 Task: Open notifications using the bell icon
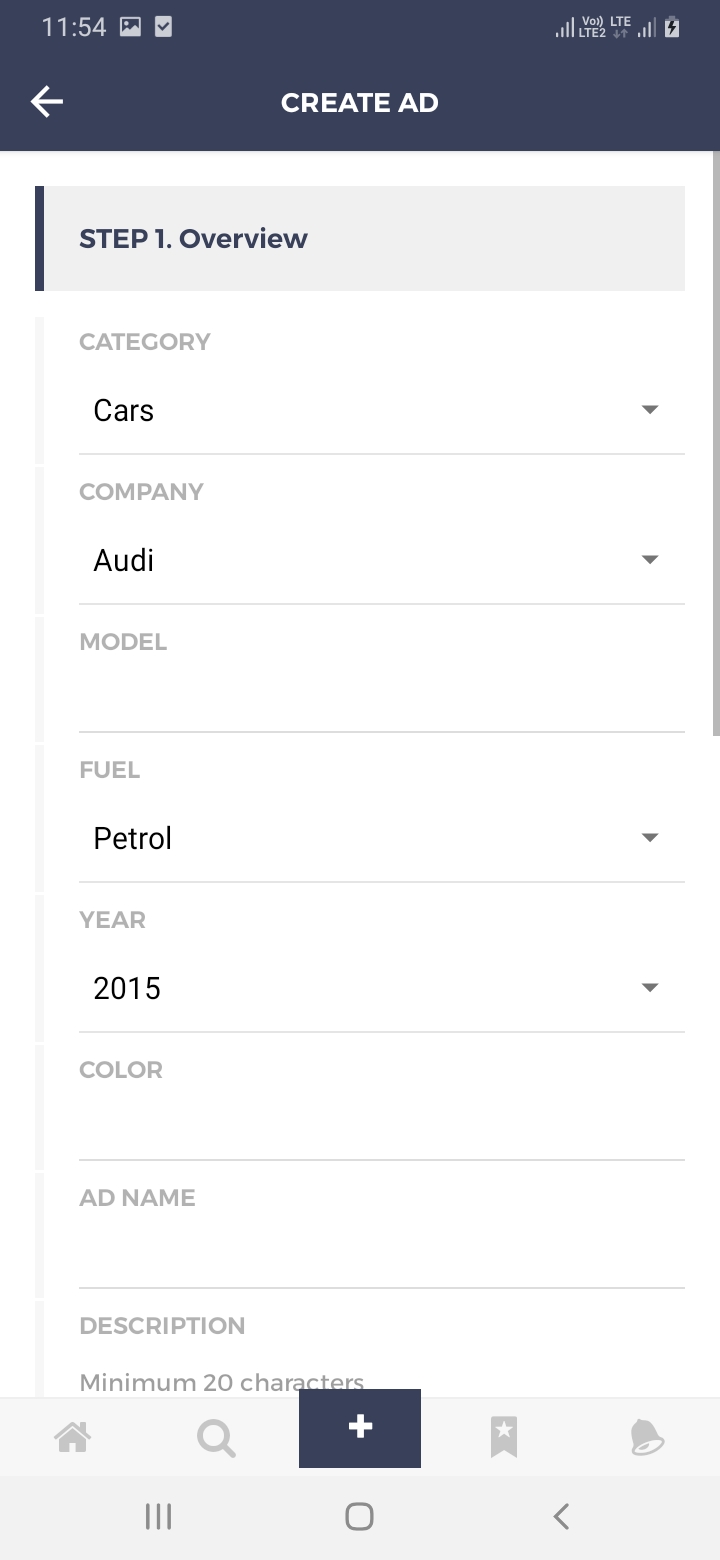(x=648, y=1436)
